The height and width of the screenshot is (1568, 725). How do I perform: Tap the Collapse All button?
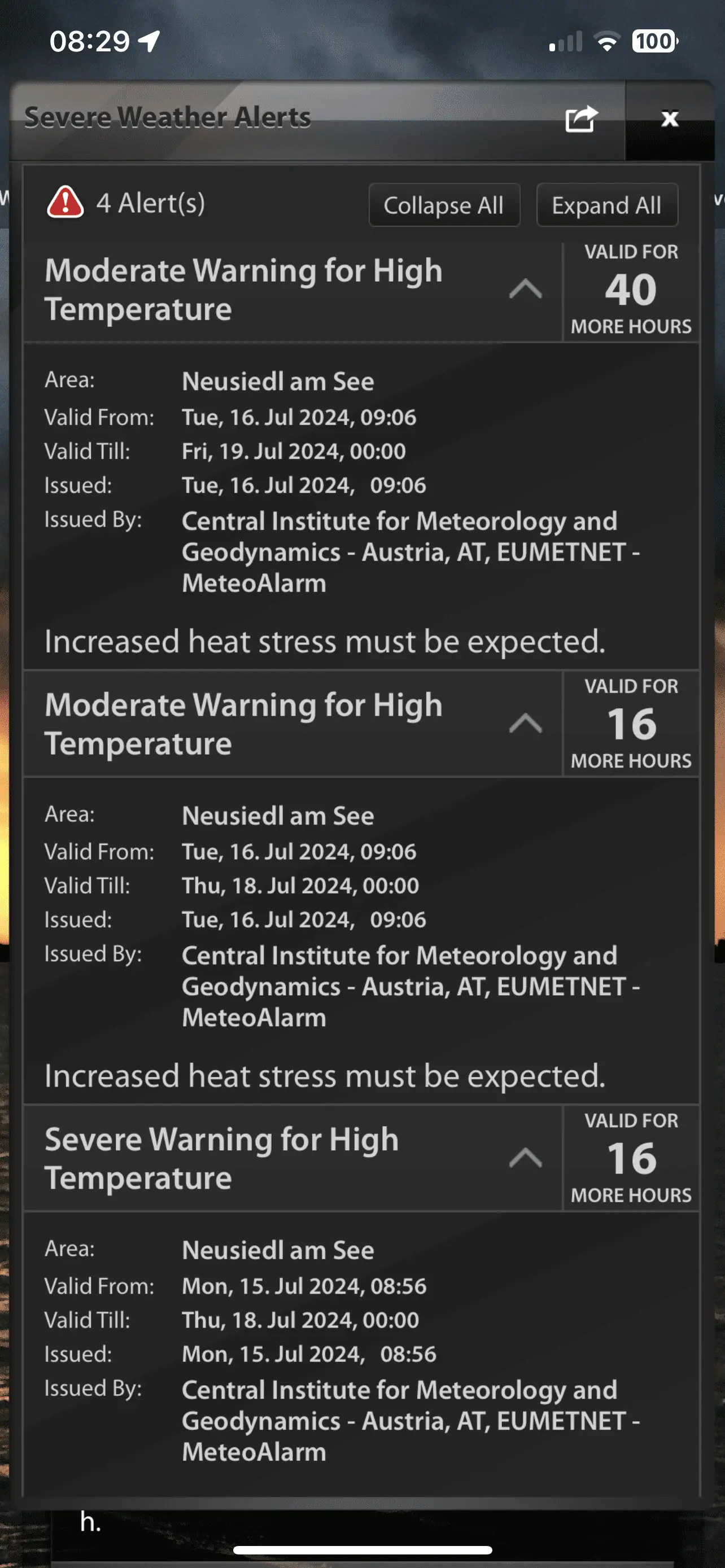point(444,205)
